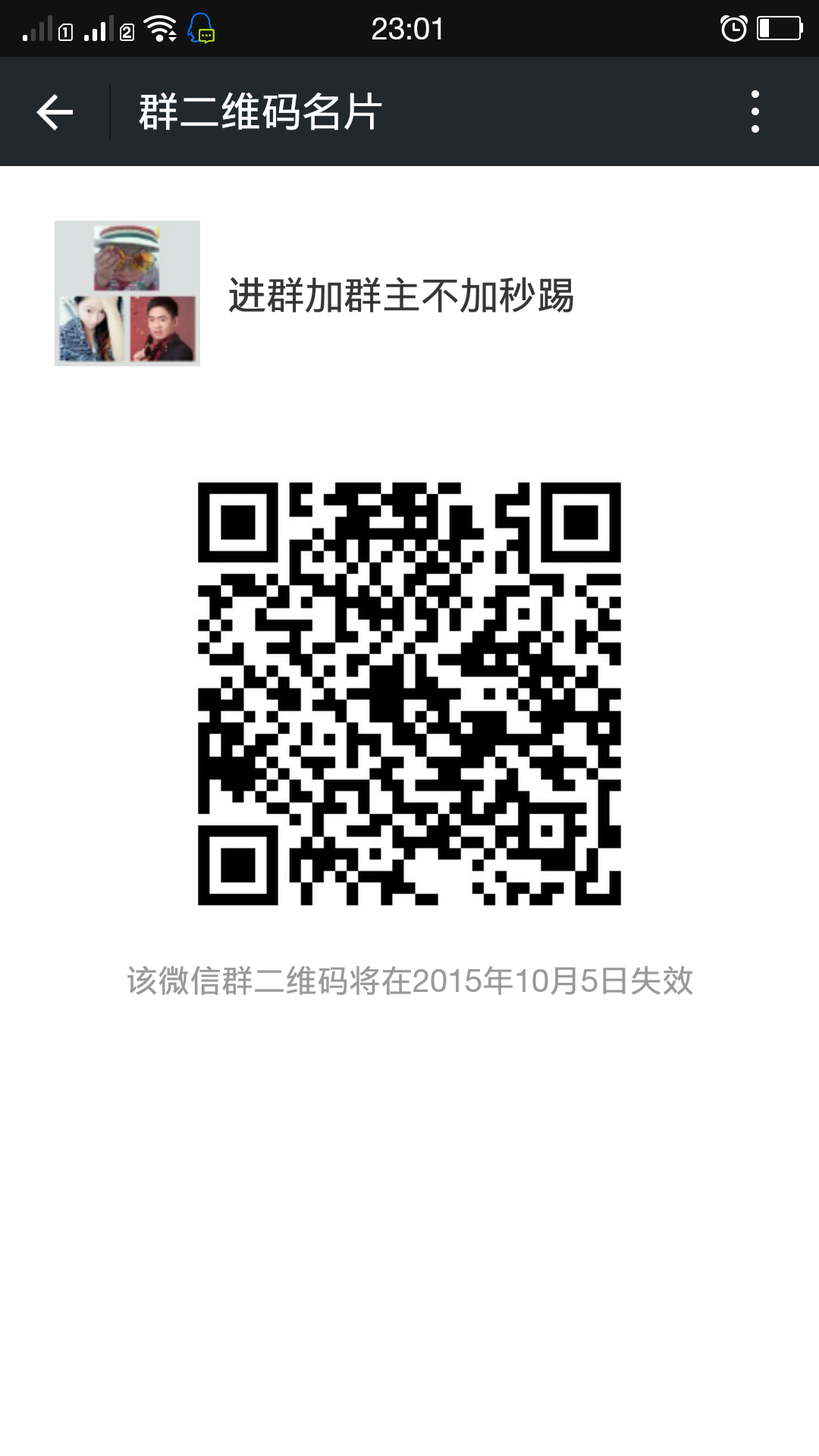819x1456 pixels.
Task: Open the three-dot overflow menu
Action: [755, 112]
